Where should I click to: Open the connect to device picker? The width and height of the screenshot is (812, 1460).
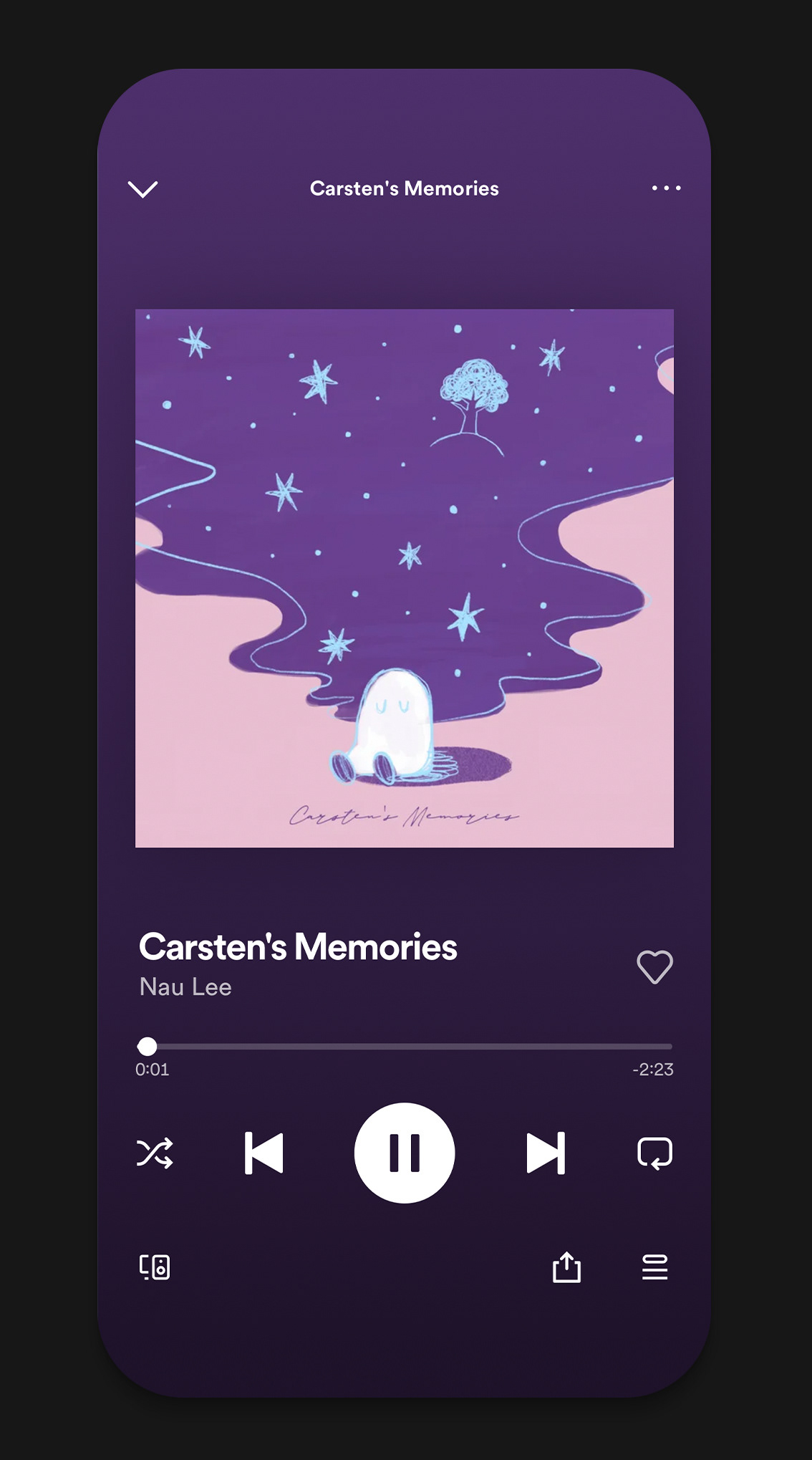point(155,1267)
